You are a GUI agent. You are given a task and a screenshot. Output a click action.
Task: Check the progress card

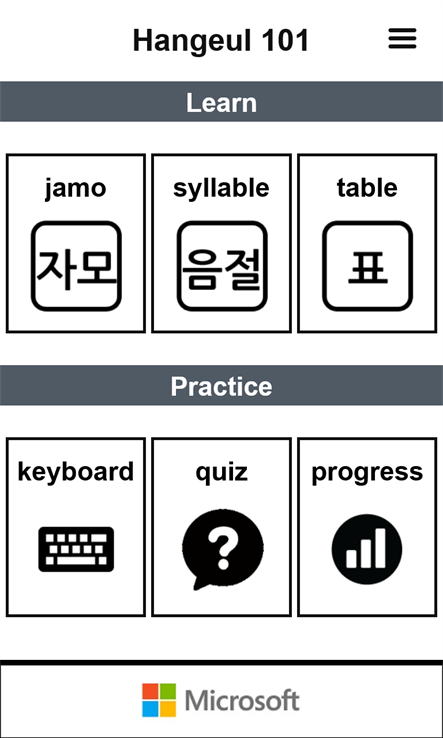pyautogui.click(x=367, y=527)
